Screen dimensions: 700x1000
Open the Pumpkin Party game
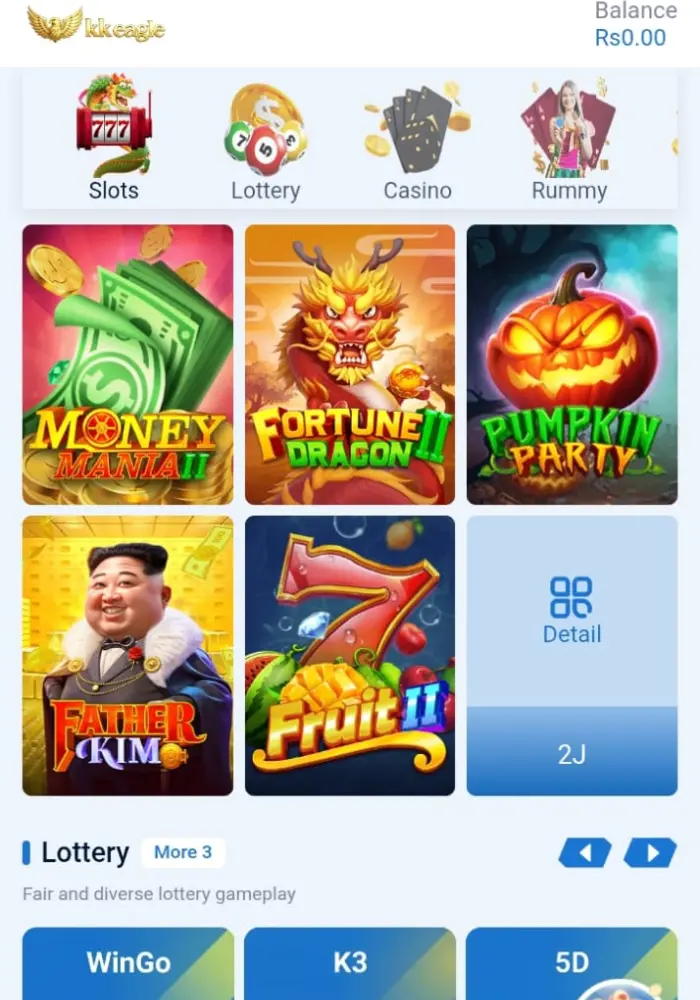[x=572, y=364]
